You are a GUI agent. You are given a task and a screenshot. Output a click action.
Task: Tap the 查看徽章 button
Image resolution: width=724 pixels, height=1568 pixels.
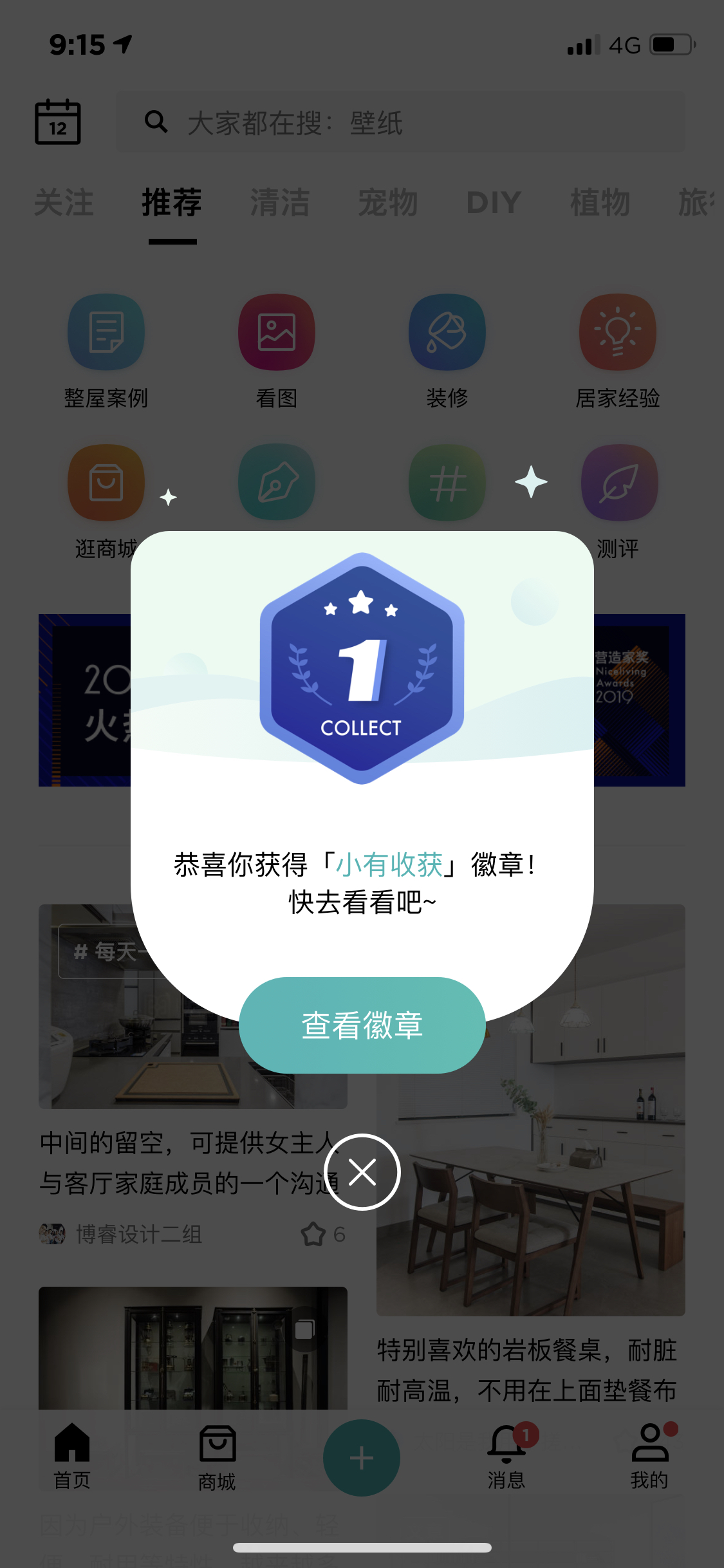point(362,1025)
